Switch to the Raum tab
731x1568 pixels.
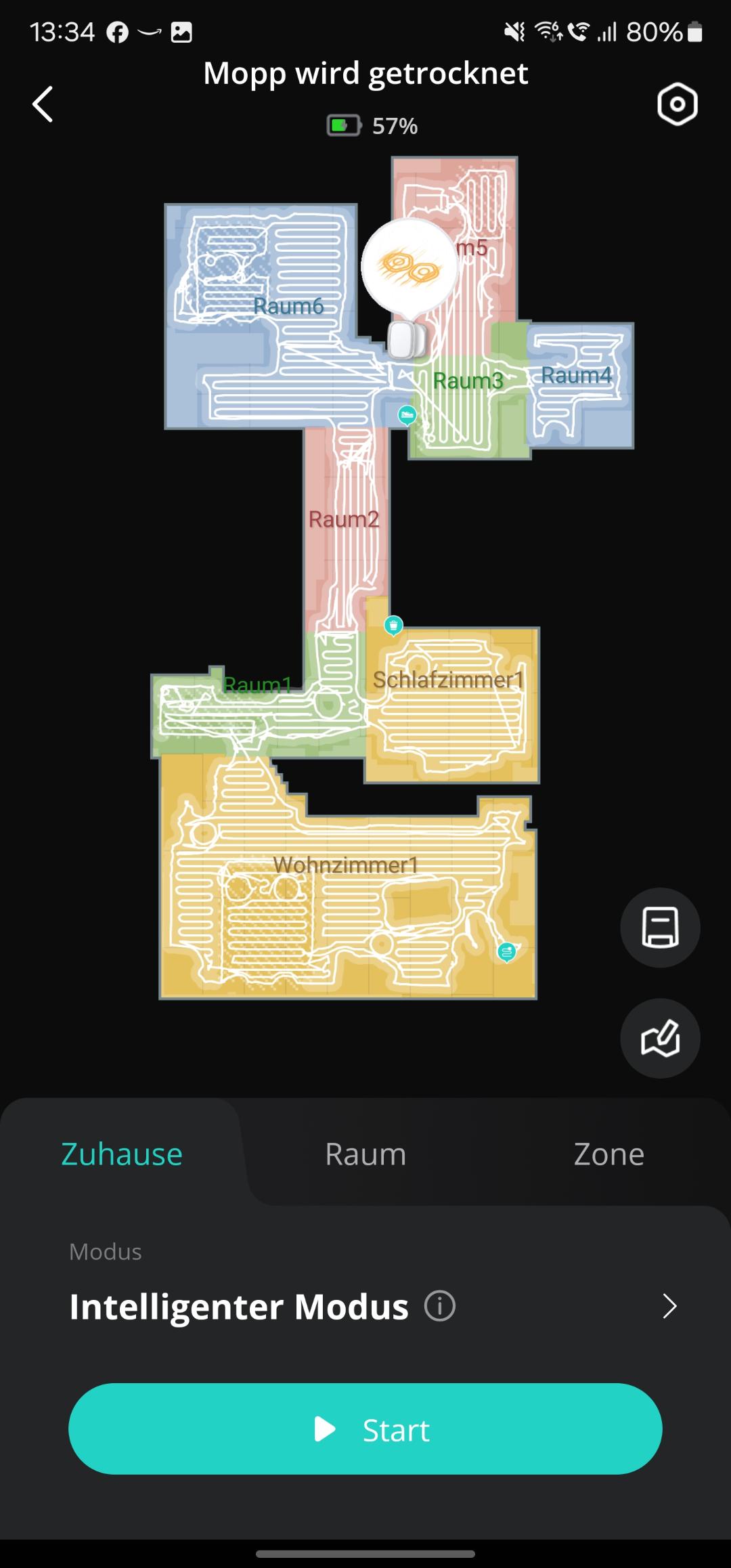coord(365,1154)
